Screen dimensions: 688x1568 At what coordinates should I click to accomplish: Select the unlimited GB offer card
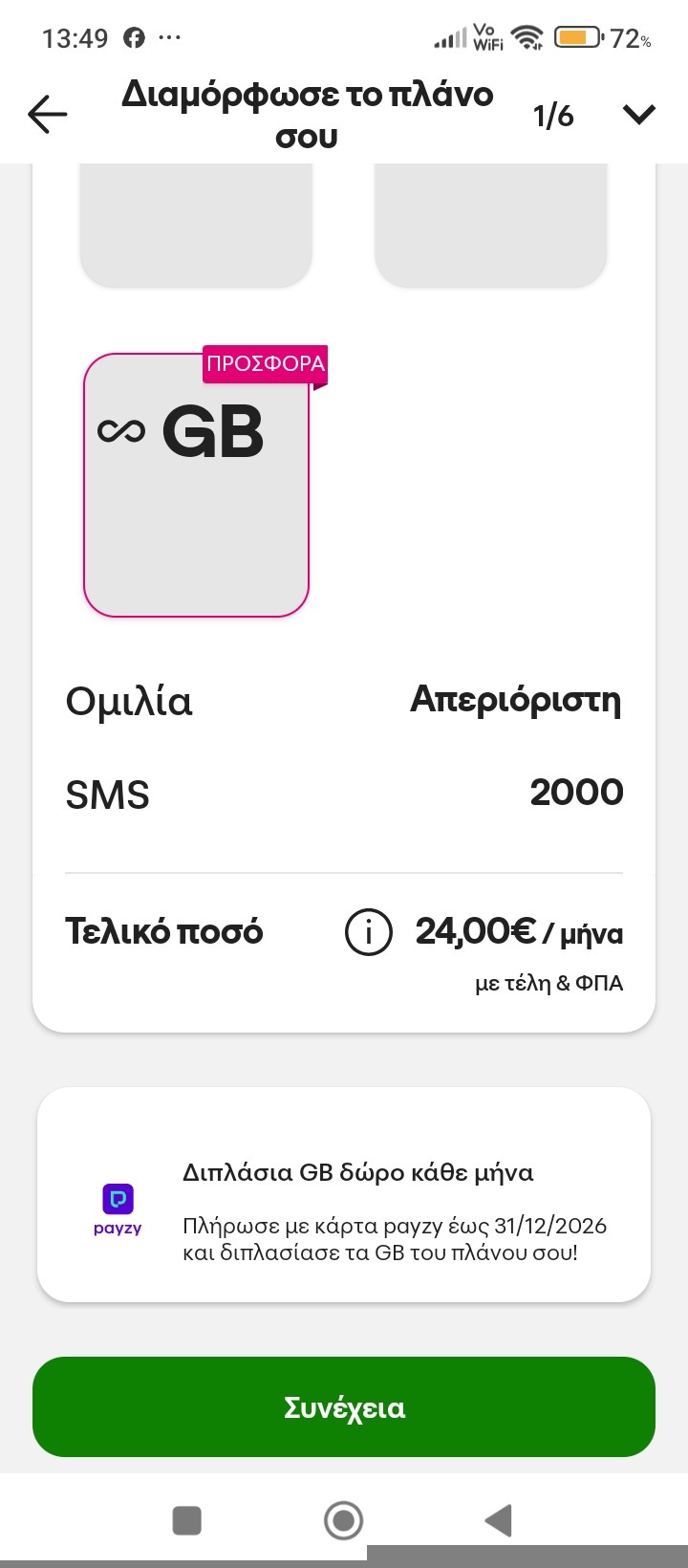pos(197,486)
